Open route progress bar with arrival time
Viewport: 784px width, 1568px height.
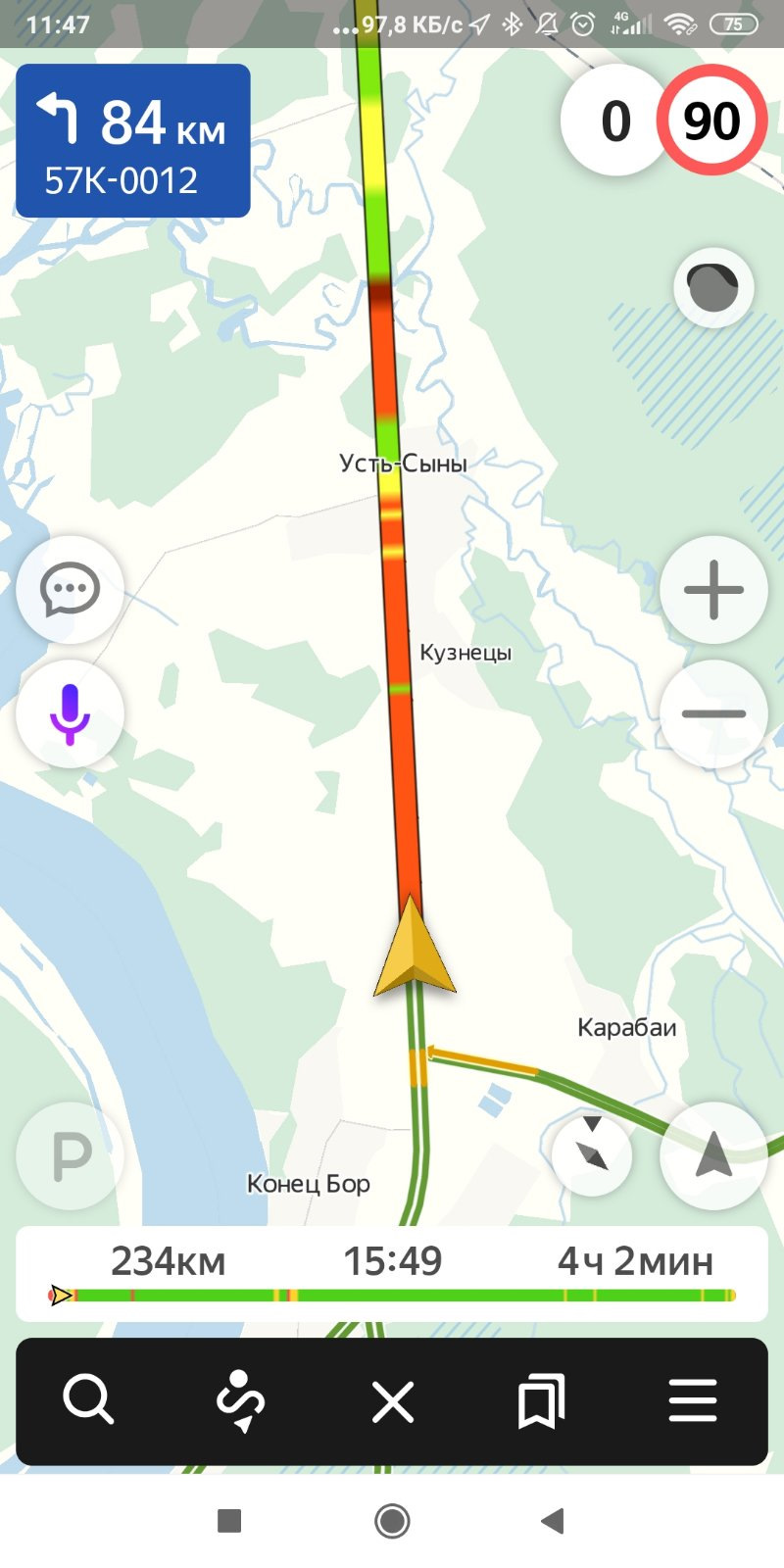pyautogui.click(x=392, y=1273)
